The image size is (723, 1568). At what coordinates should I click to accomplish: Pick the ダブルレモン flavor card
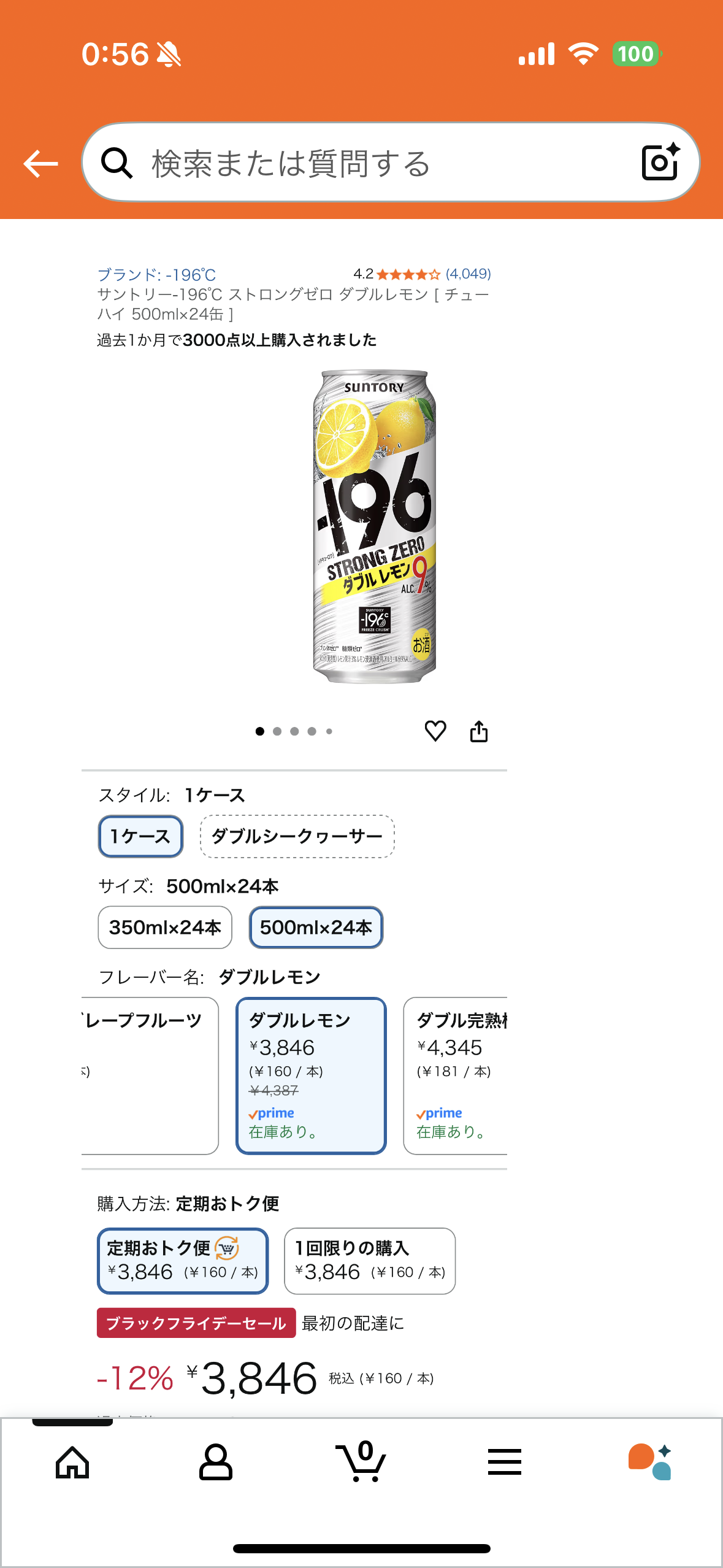pos(311,1075)
